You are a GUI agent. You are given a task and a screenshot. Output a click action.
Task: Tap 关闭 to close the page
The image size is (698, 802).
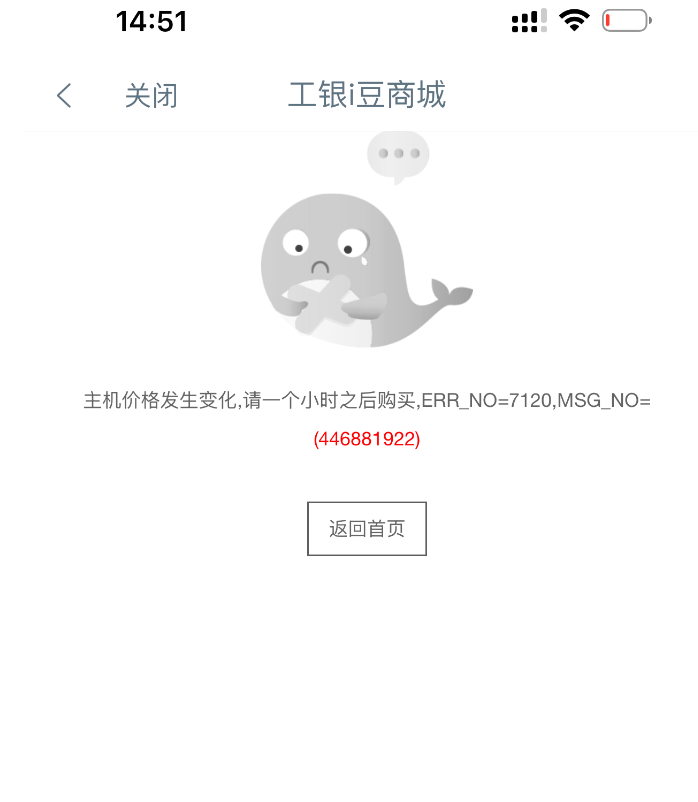point(151,96)
